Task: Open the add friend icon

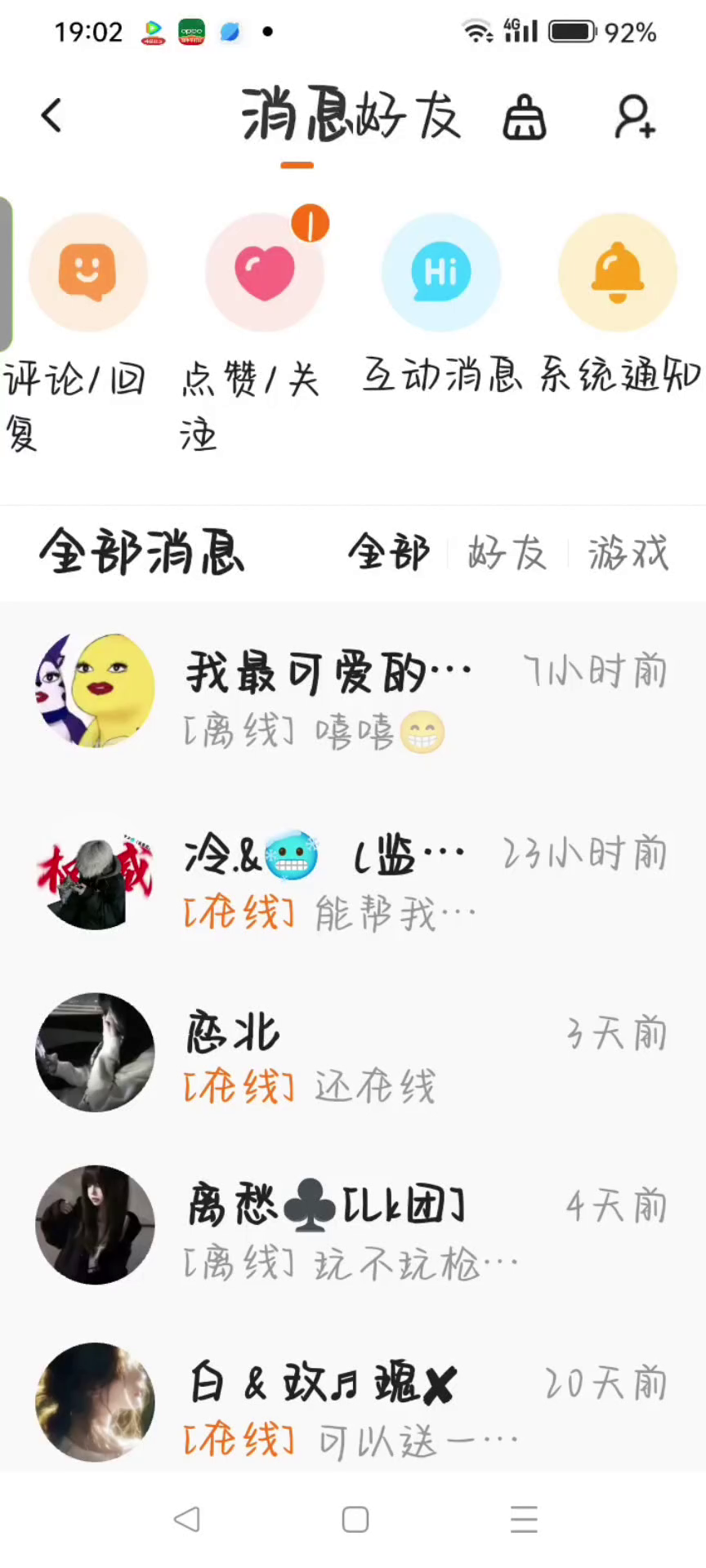Action: pos(634,118)
